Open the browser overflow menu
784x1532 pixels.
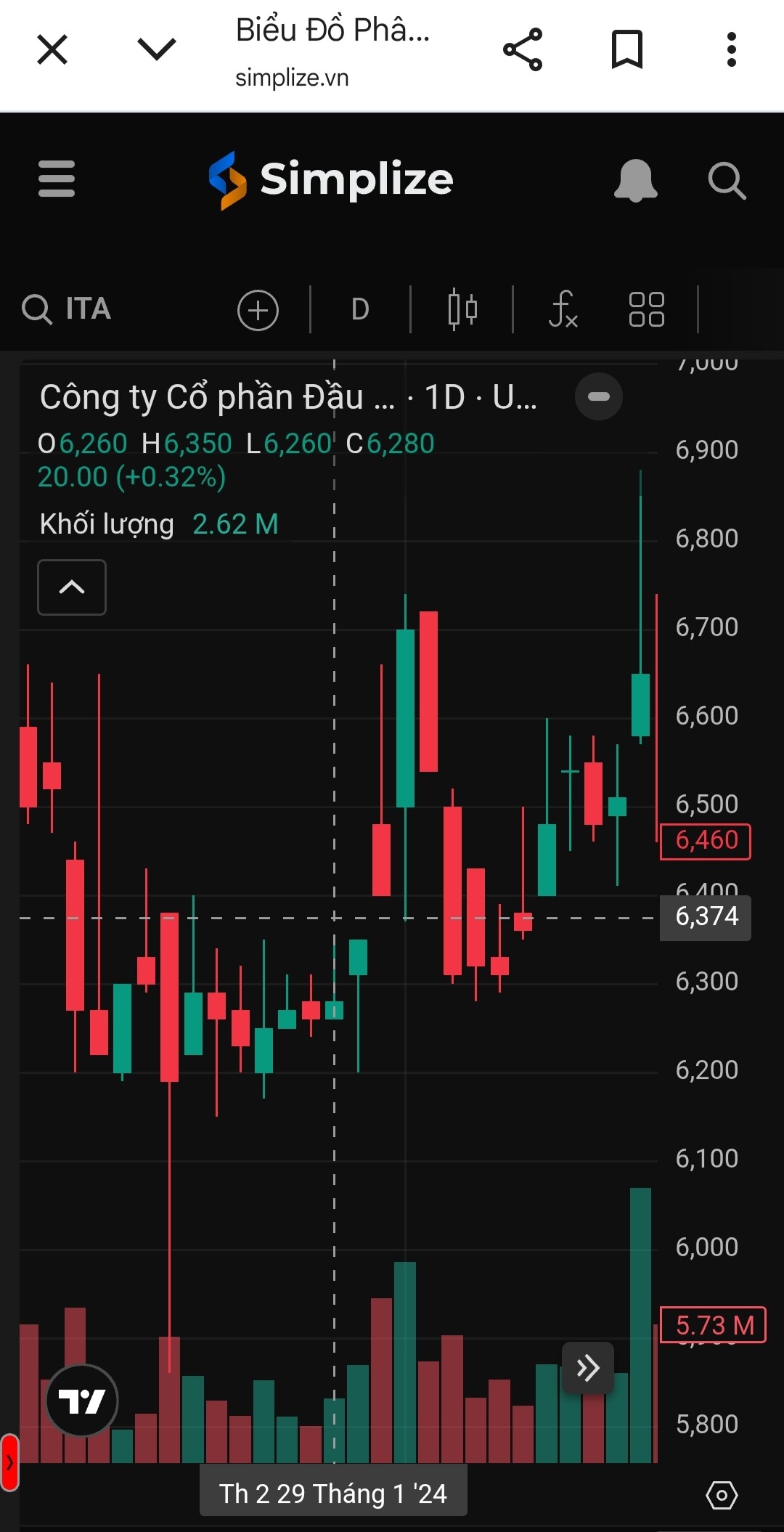[x=732, y=50]
